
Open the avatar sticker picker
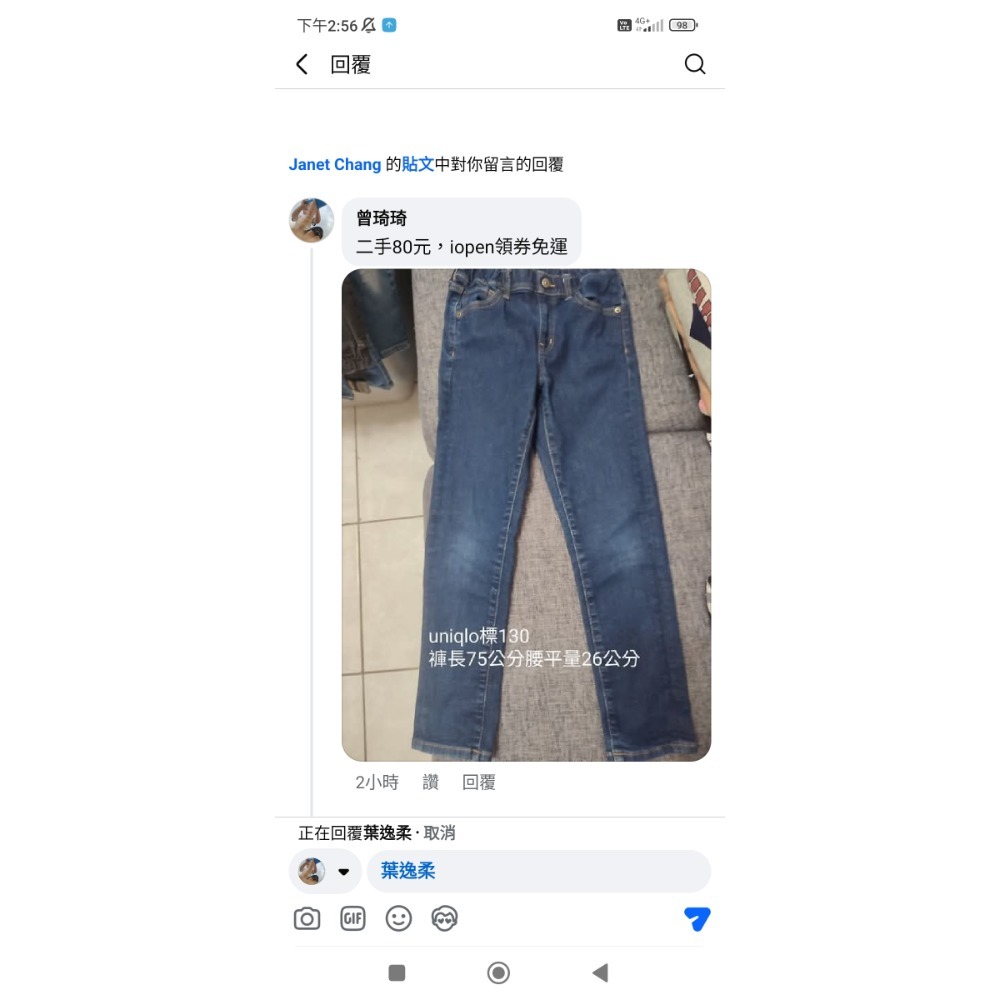[x=445, y=919]
